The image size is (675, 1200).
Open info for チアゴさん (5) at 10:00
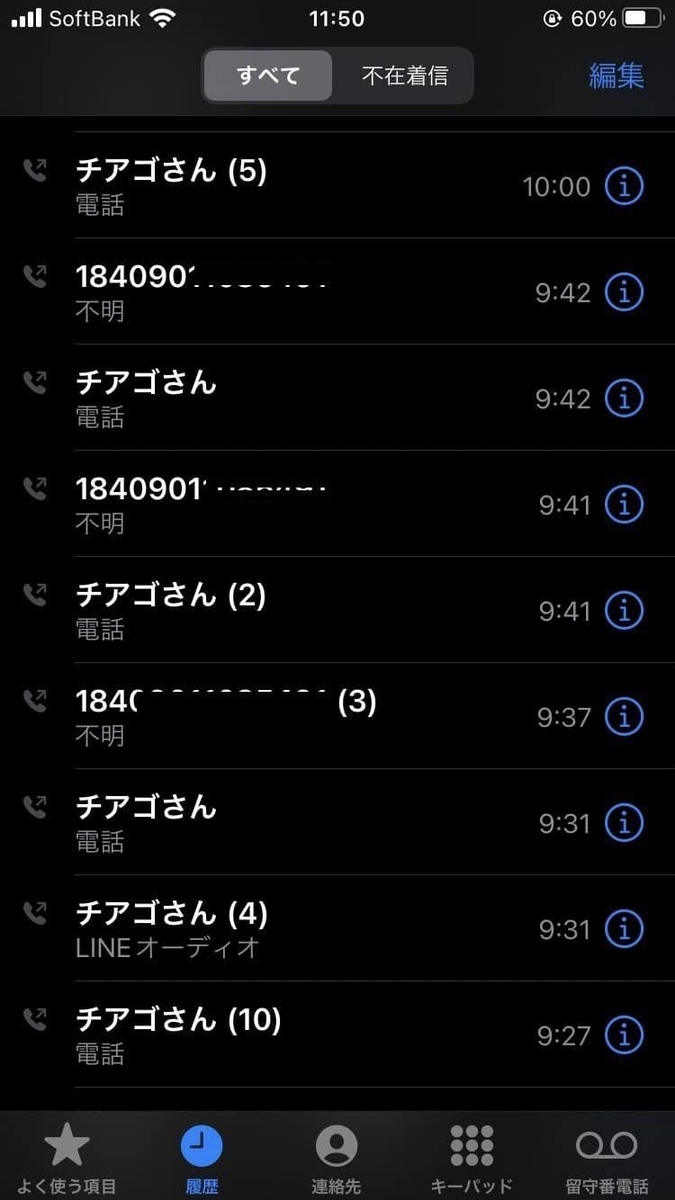[x=625, y=186]
